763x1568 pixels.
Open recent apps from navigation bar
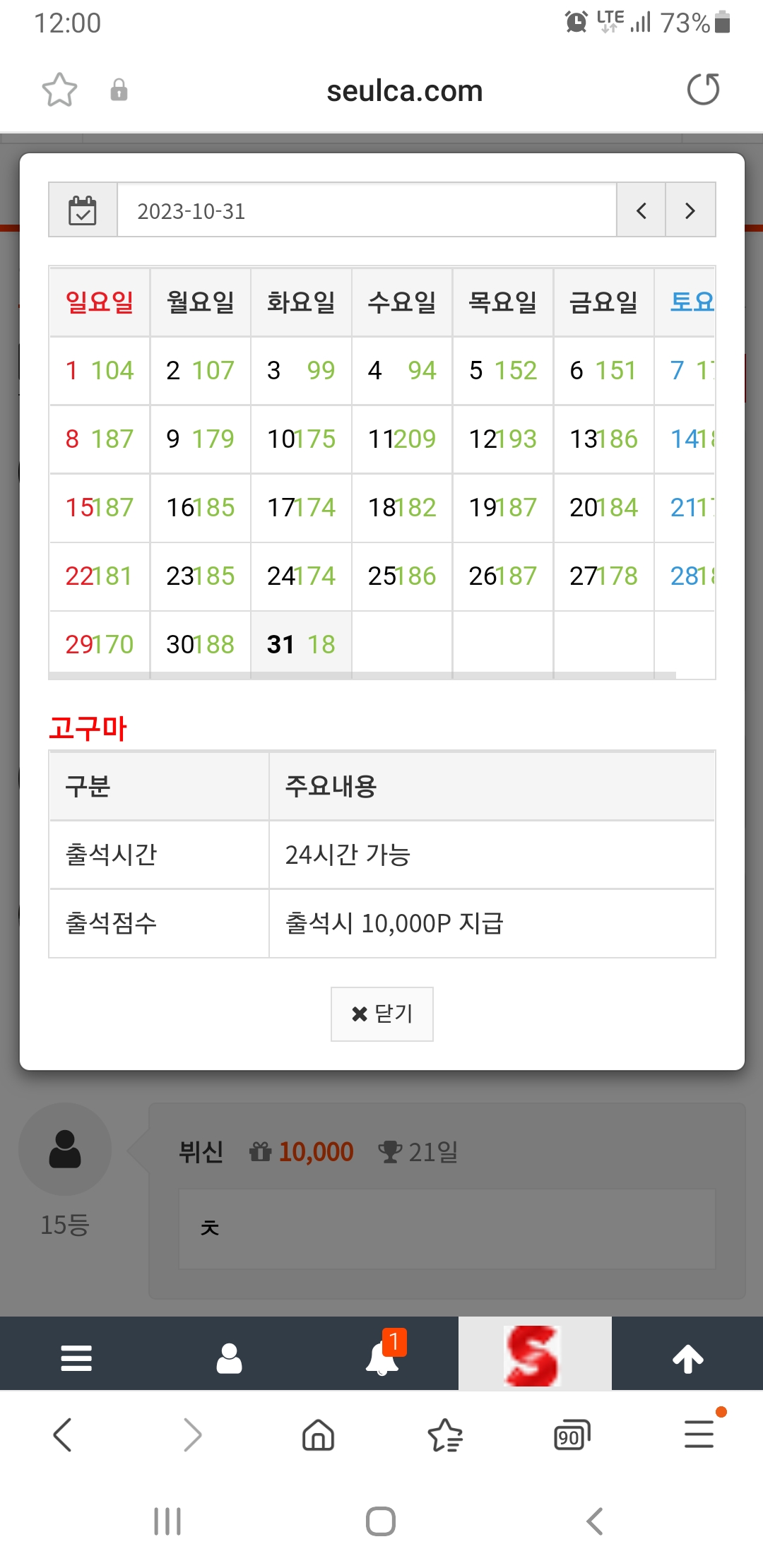[x=167, y=1521]
